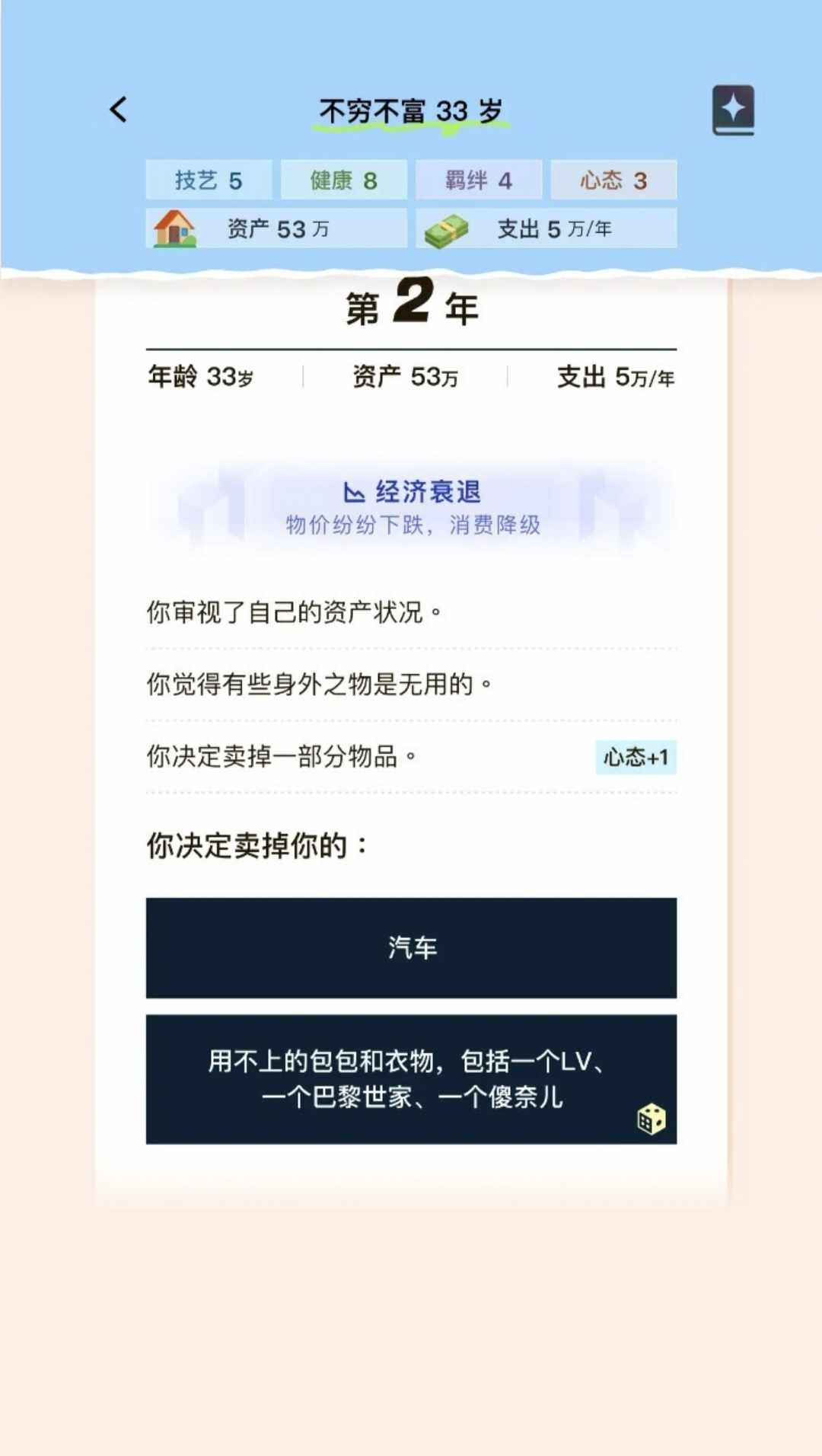This screenshot has height=1456, width=822.
Task: Choose to sell the 汽车
Action: 411,947
